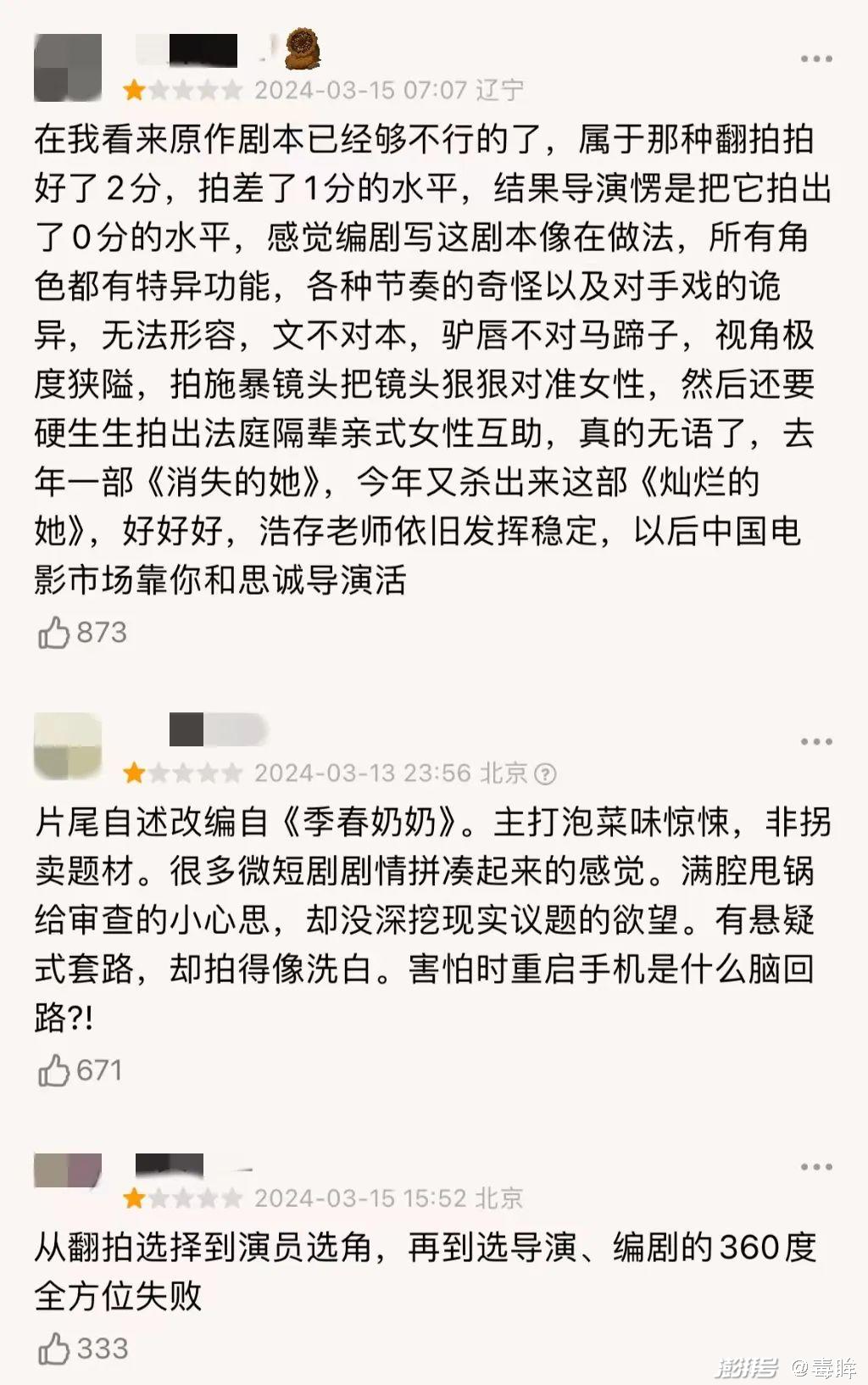The image size is (868, 1385).
Task: Open the avatar of the 15:52 Beijing reviewer
Action: point(68,1170)
